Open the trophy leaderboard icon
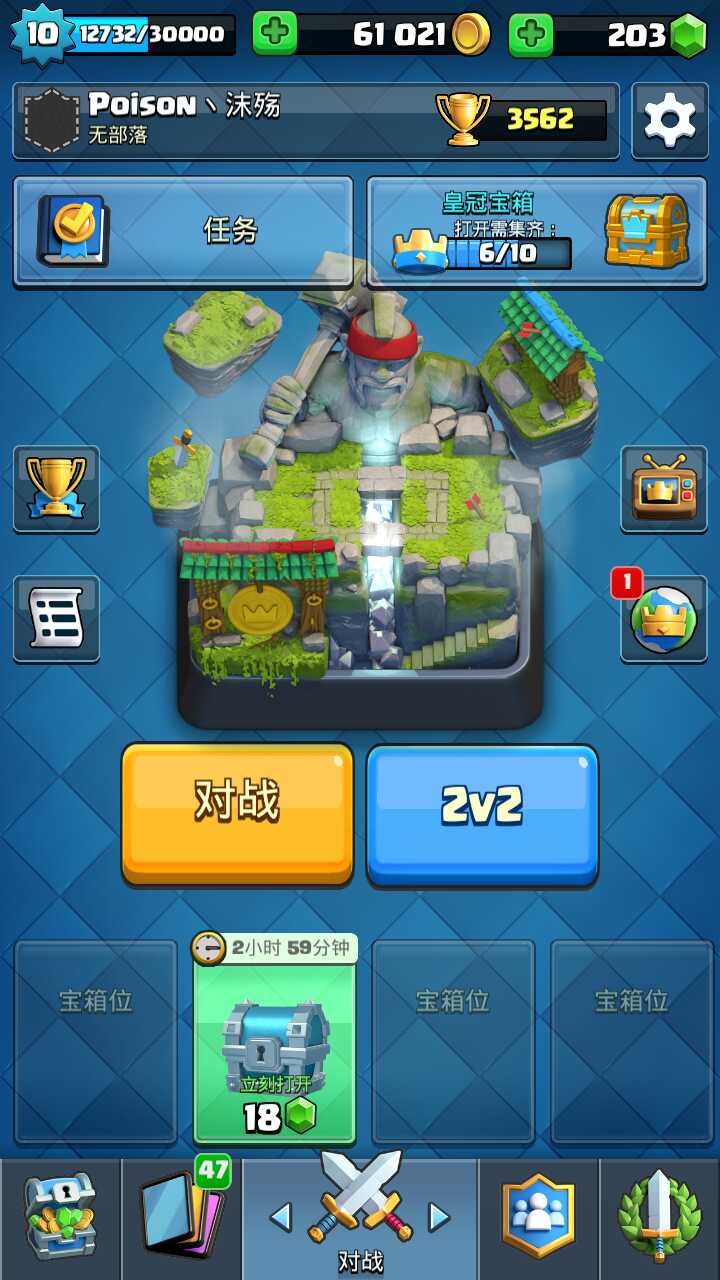This screenshot has width=720, height=1280. click(56, 488)
